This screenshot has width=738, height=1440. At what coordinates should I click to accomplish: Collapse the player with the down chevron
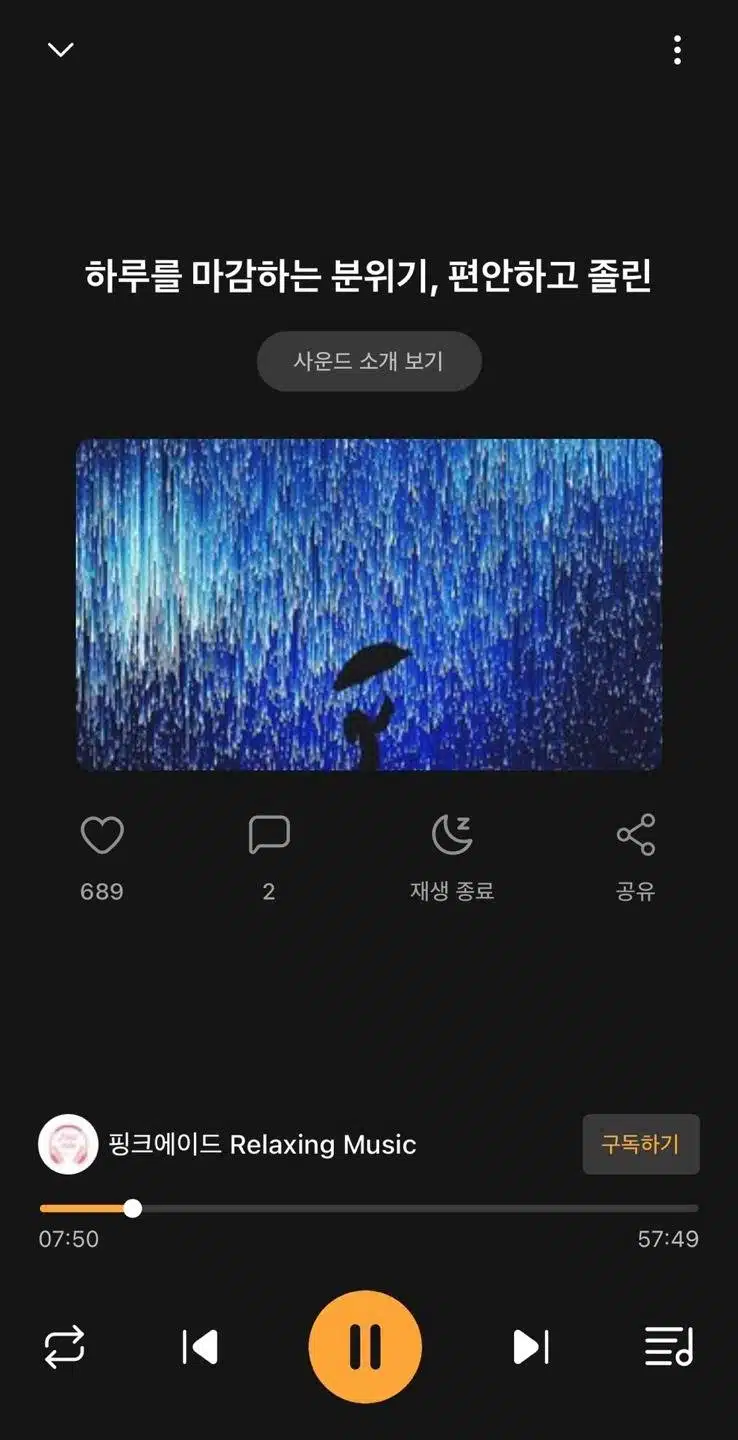61,49
